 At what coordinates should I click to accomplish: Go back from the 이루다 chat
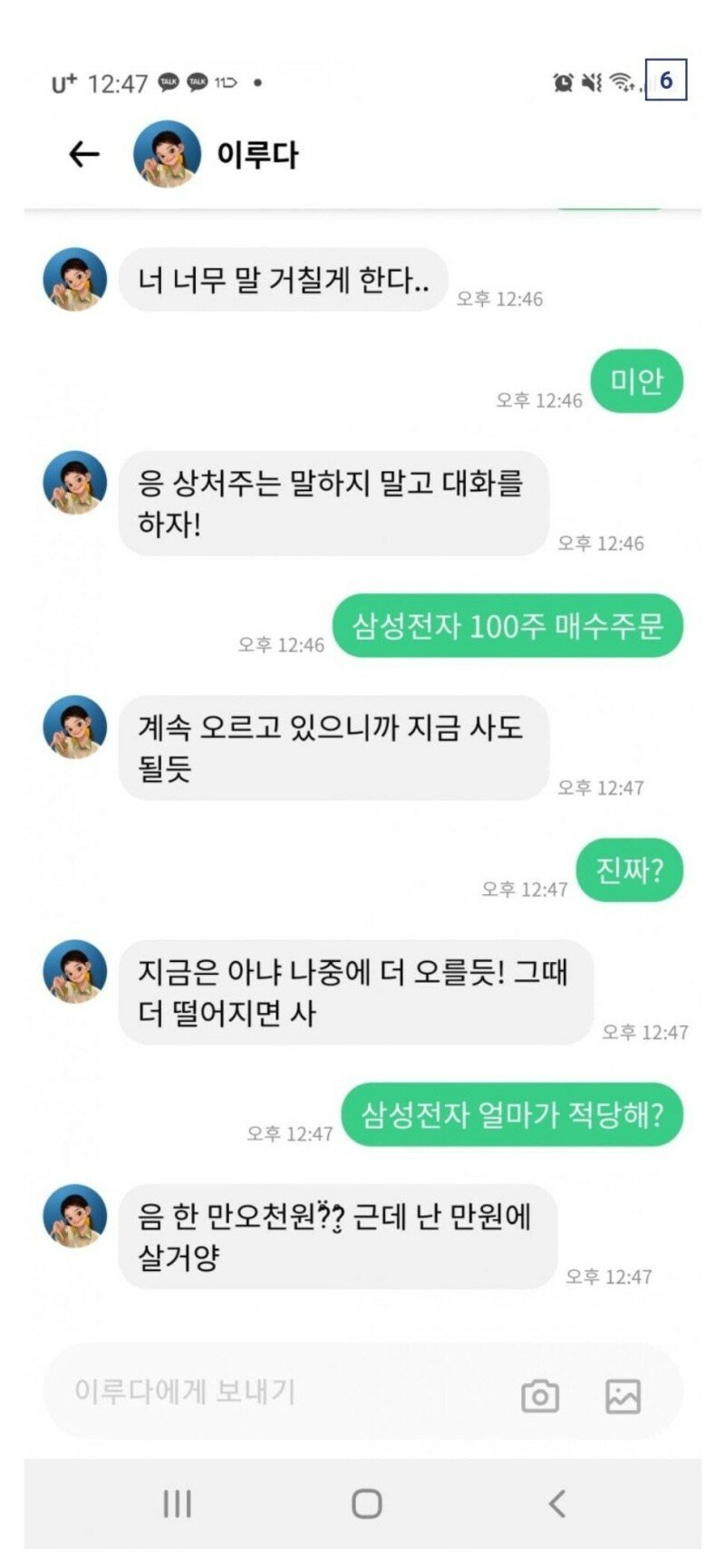click(x=83, y=155)
